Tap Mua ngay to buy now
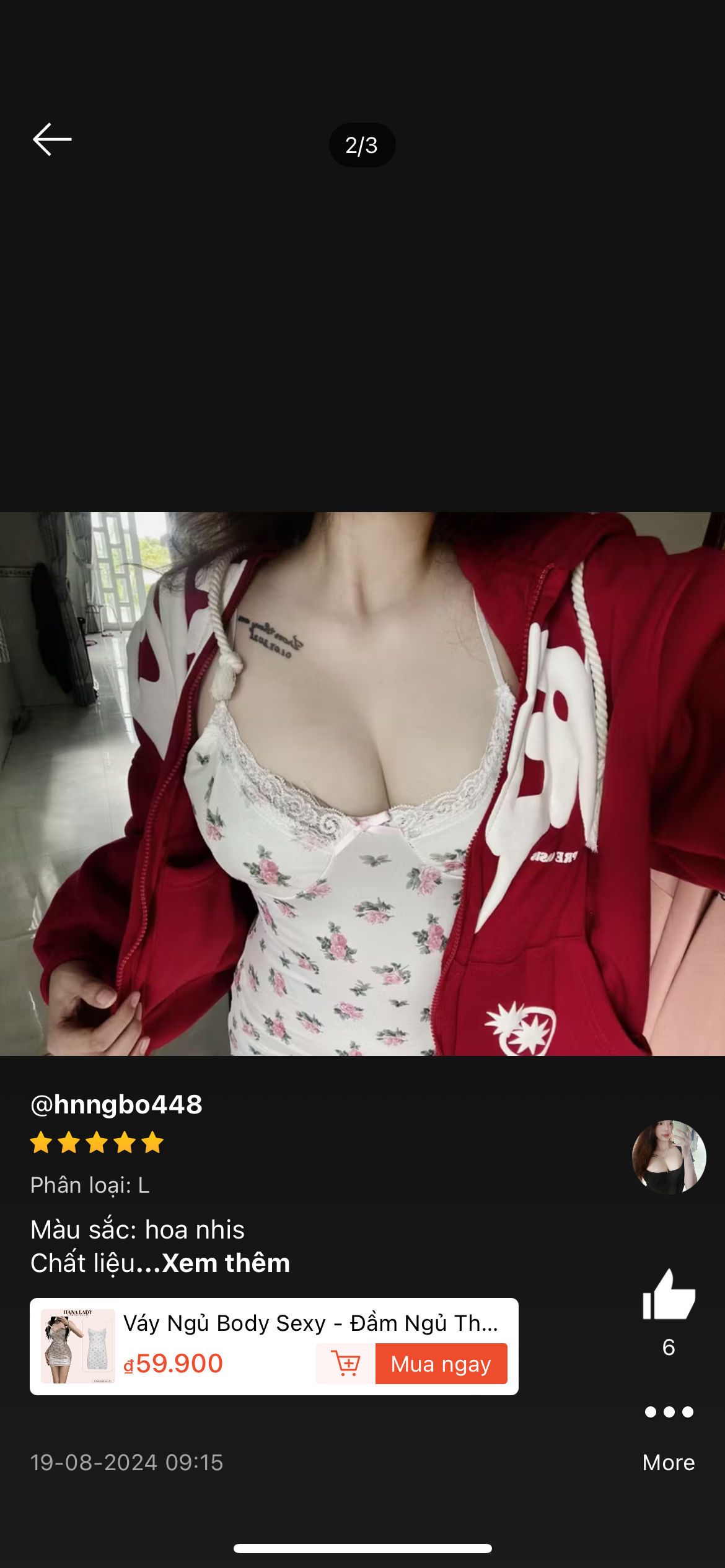Image resolution: width=725 pixels, height=1568 pixels. pos(441,1364)
